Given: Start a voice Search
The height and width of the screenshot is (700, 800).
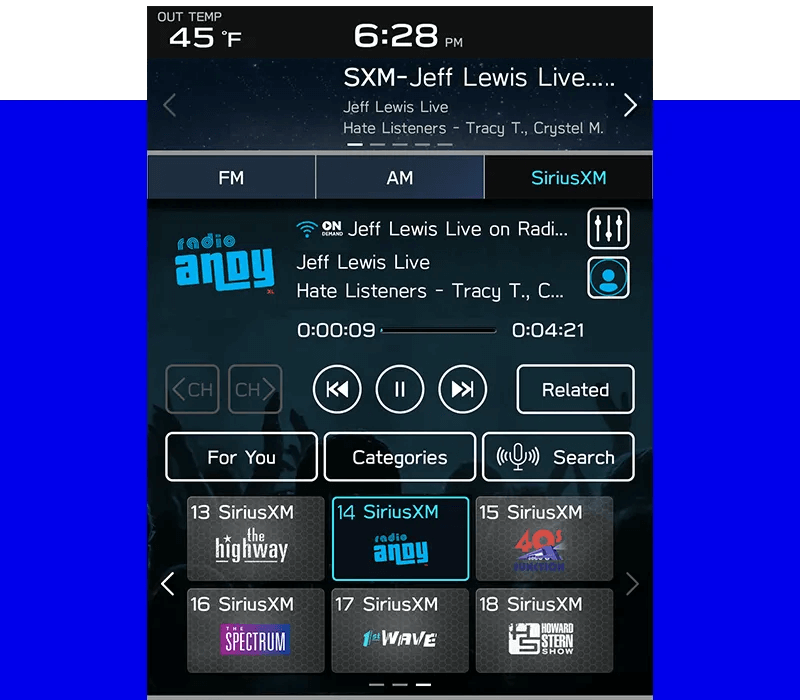Looking at the screenshot, I should (558, 457).
